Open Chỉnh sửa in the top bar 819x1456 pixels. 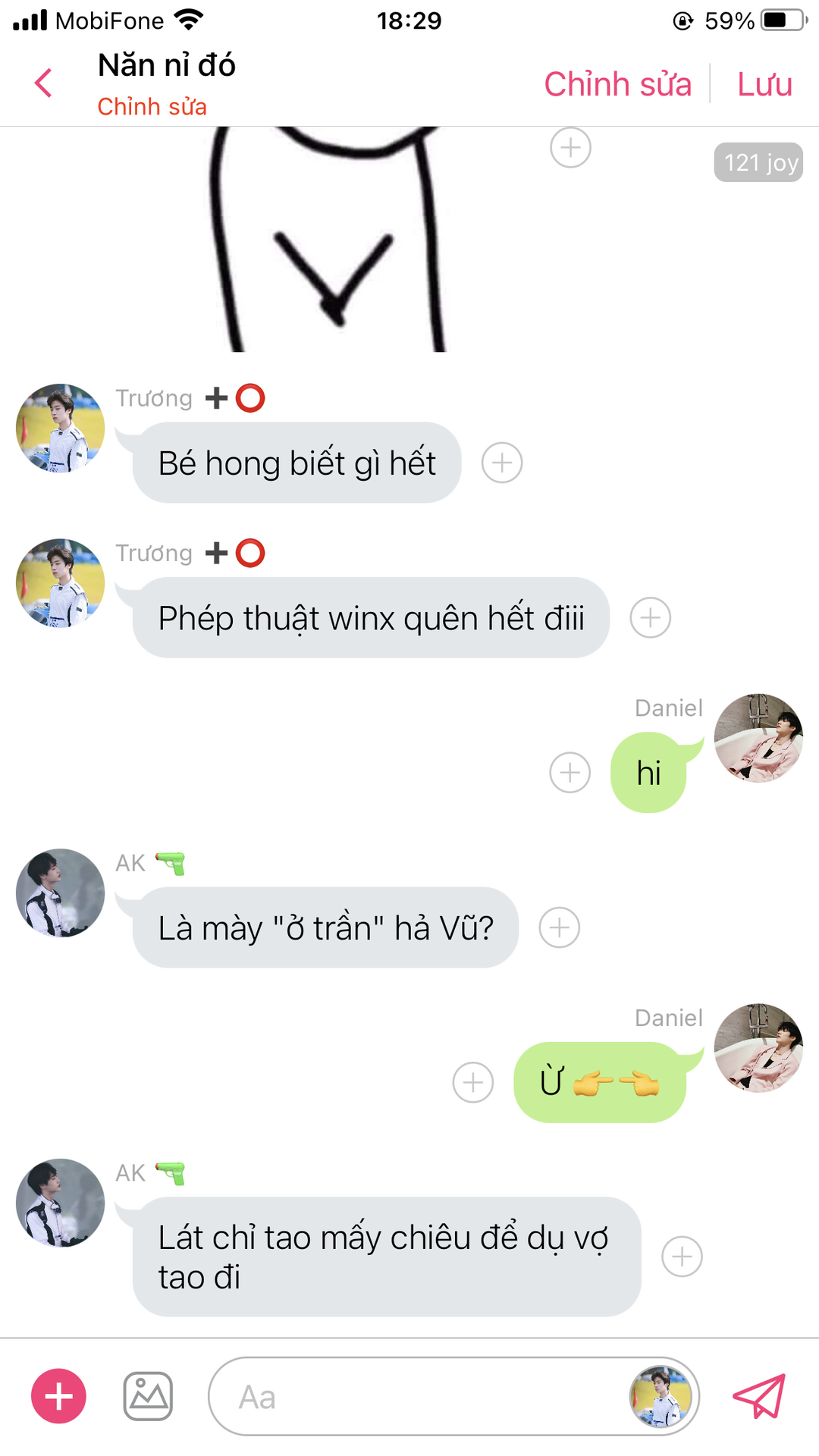coord(617,83)
